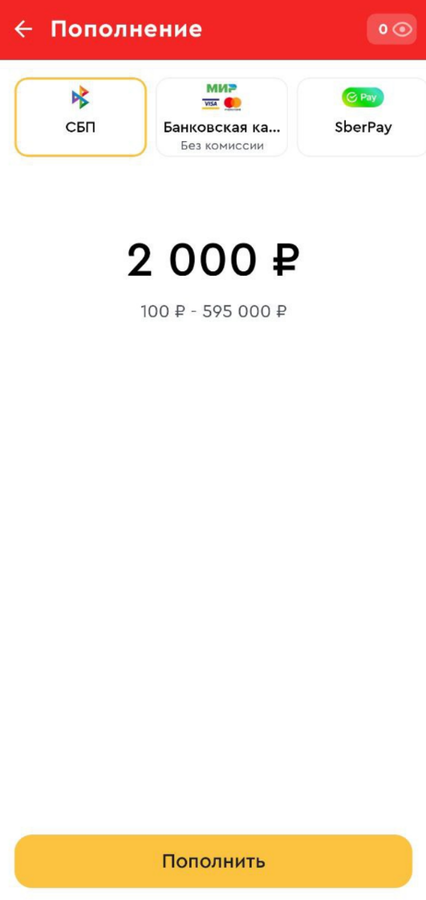Tap the Пополнить button
Viewport: 426px width, 900px height.
point(213,861)
